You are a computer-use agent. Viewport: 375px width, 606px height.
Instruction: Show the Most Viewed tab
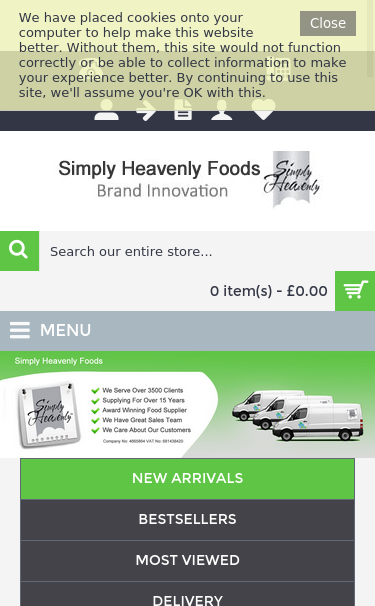(x=188, y=560)
